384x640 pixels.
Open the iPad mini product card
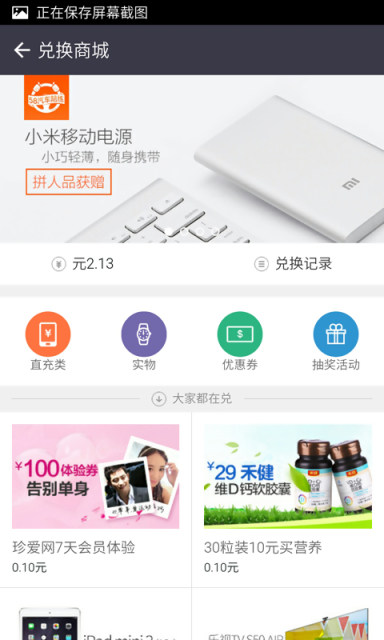[95, 614]
